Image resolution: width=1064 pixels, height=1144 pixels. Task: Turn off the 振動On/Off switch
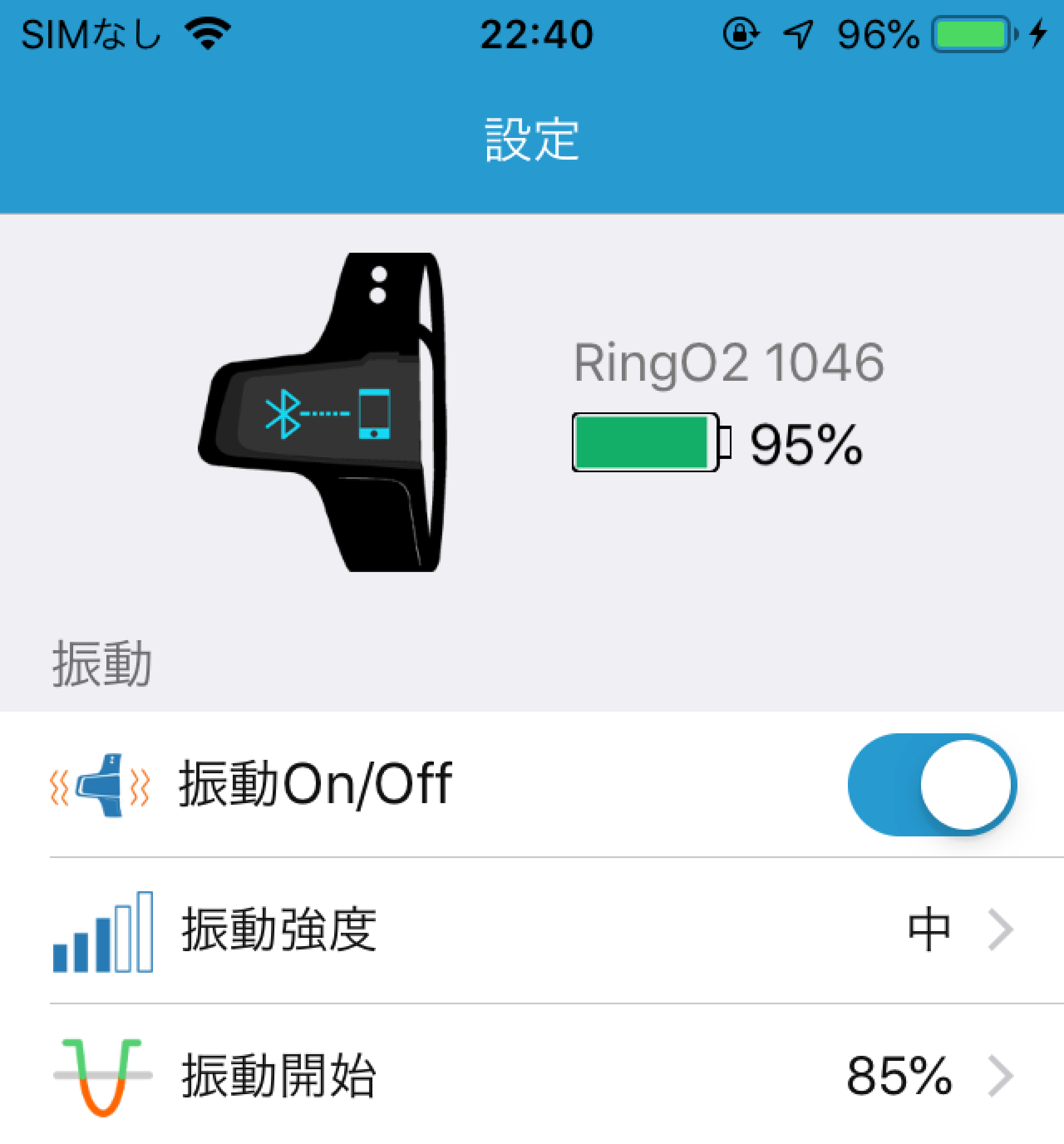point(932,784)
